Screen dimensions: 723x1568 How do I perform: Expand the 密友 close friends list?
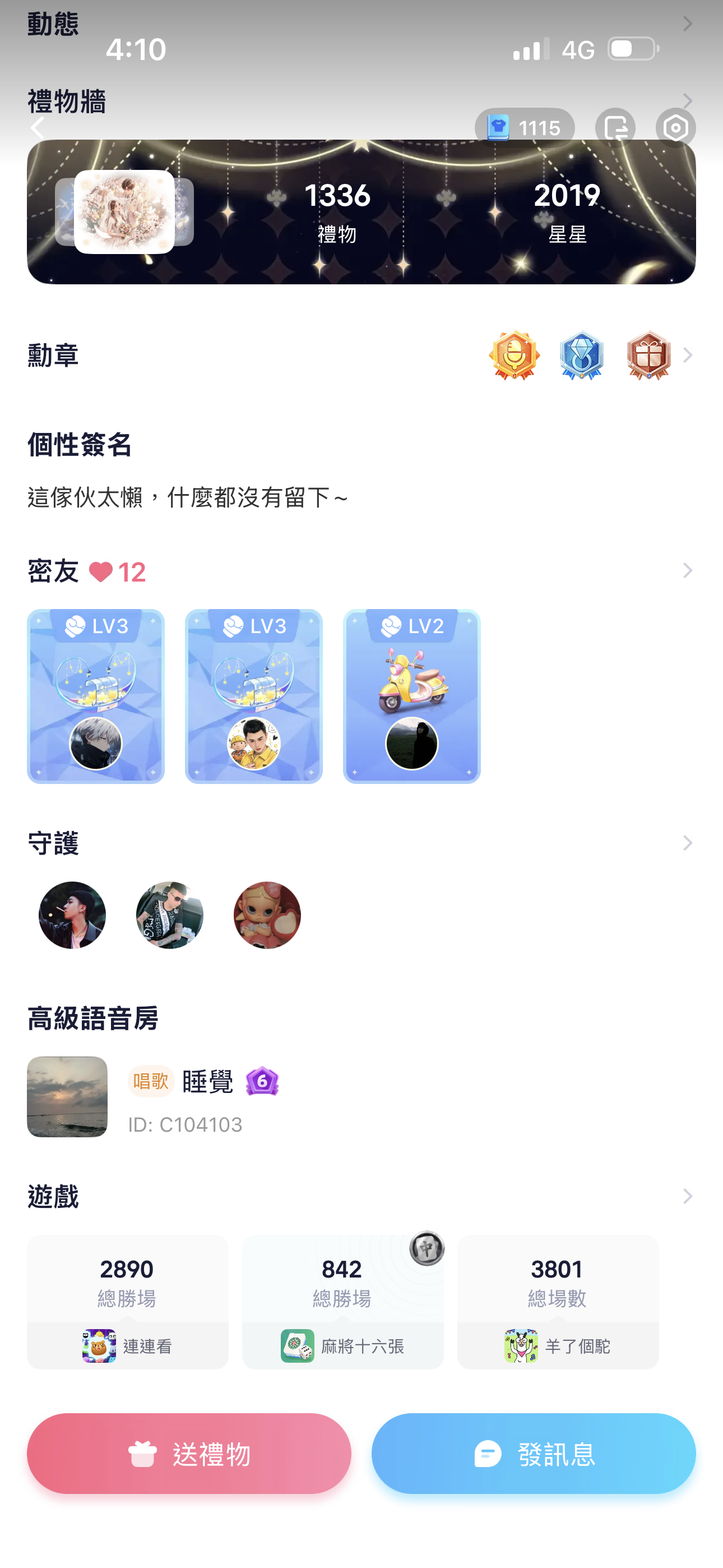(687, 571)
